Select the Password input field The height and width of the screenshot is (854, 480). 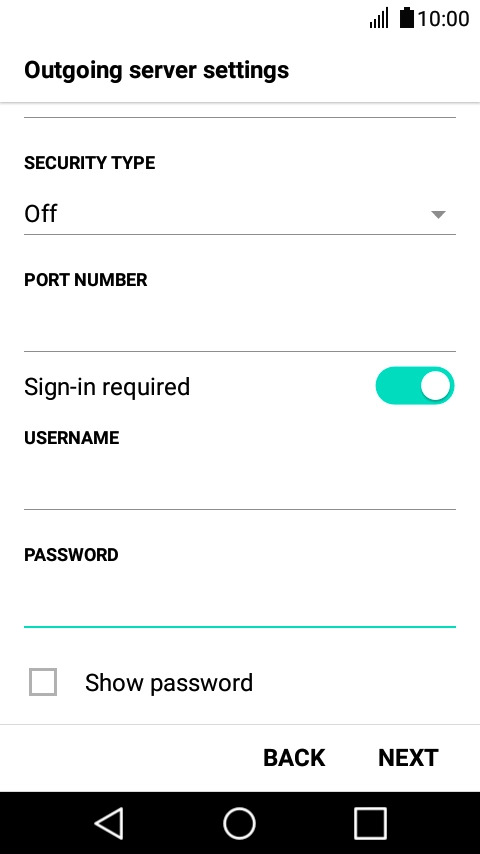tap(240, 604)
